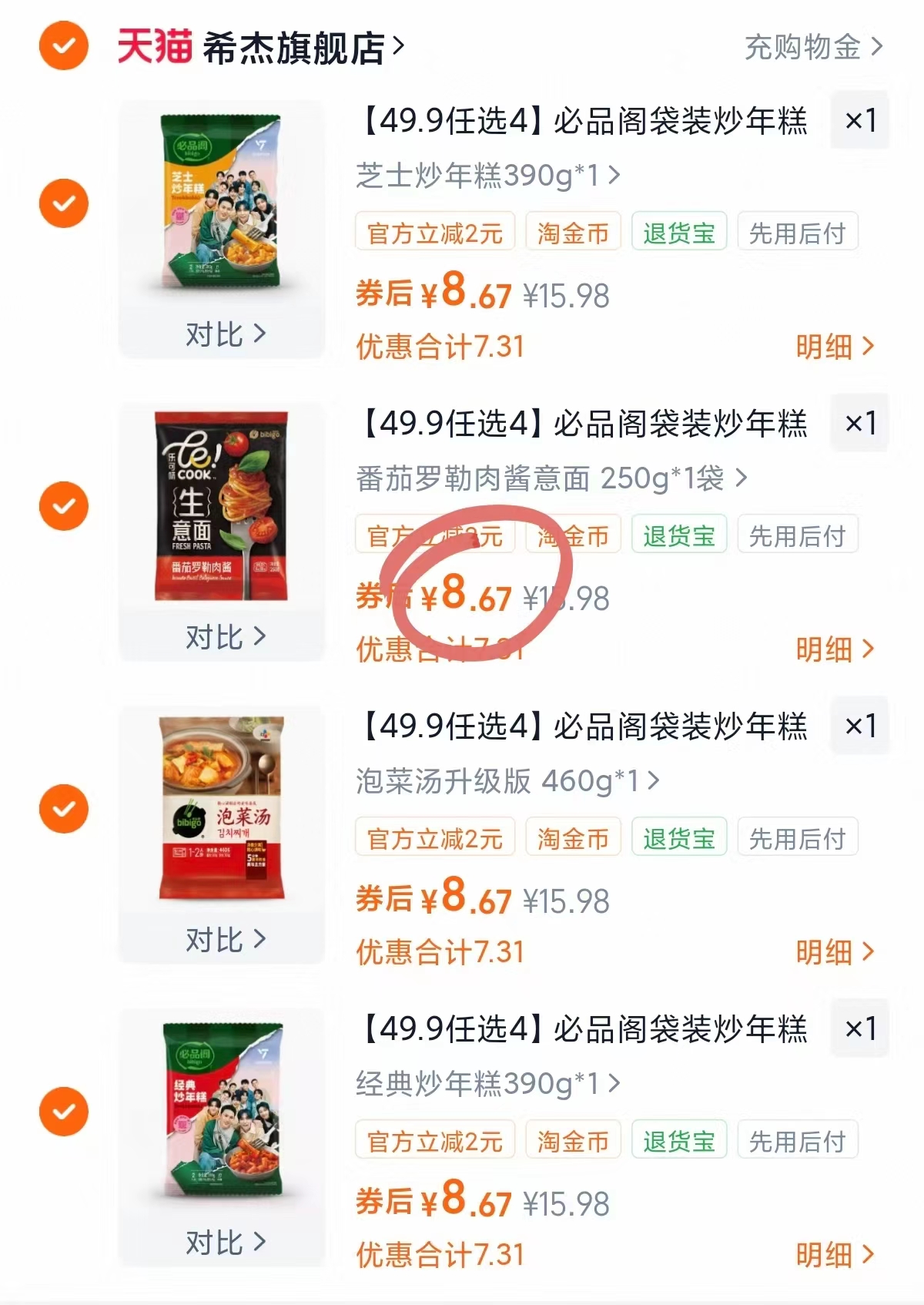This screenshot has height=1305, width=924.
Task: Expand 明细 details for 泡菜汤升级版
Action: pos(834,954)
